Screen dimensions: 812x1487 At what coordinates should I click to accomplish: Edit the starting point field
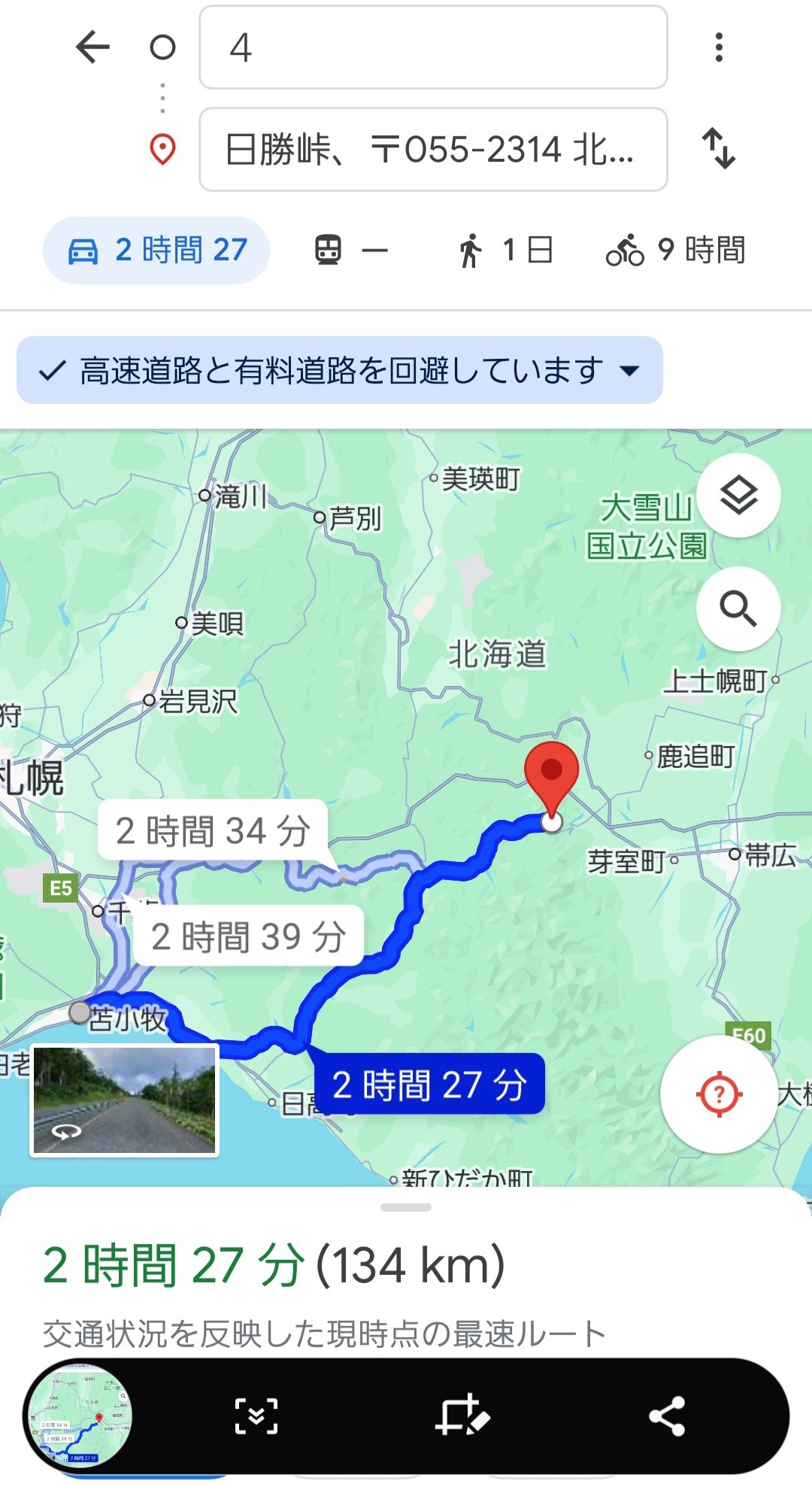(433, 47)
